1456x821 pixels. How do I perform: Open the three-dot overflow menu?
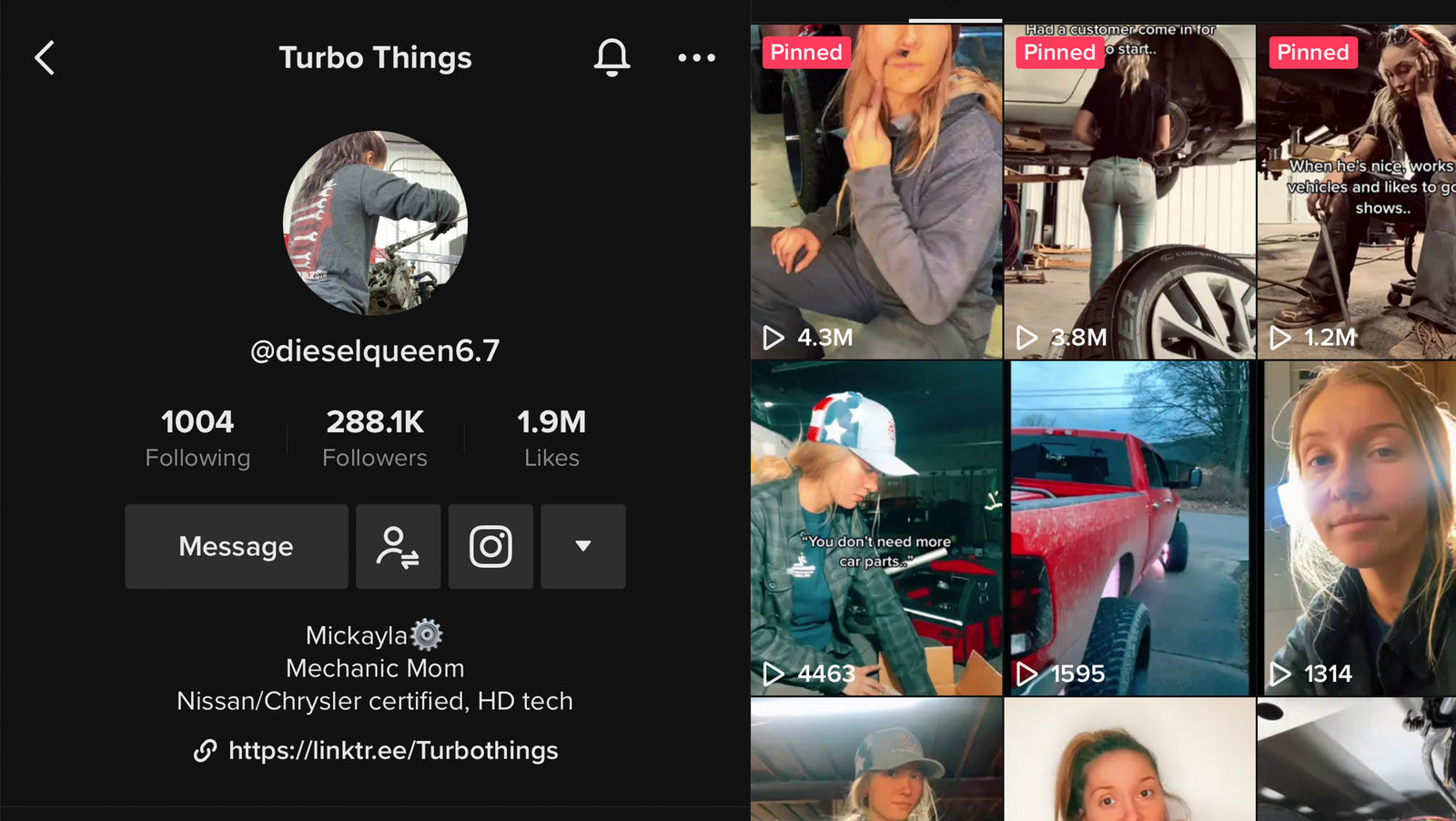click(x=696, y=57)
